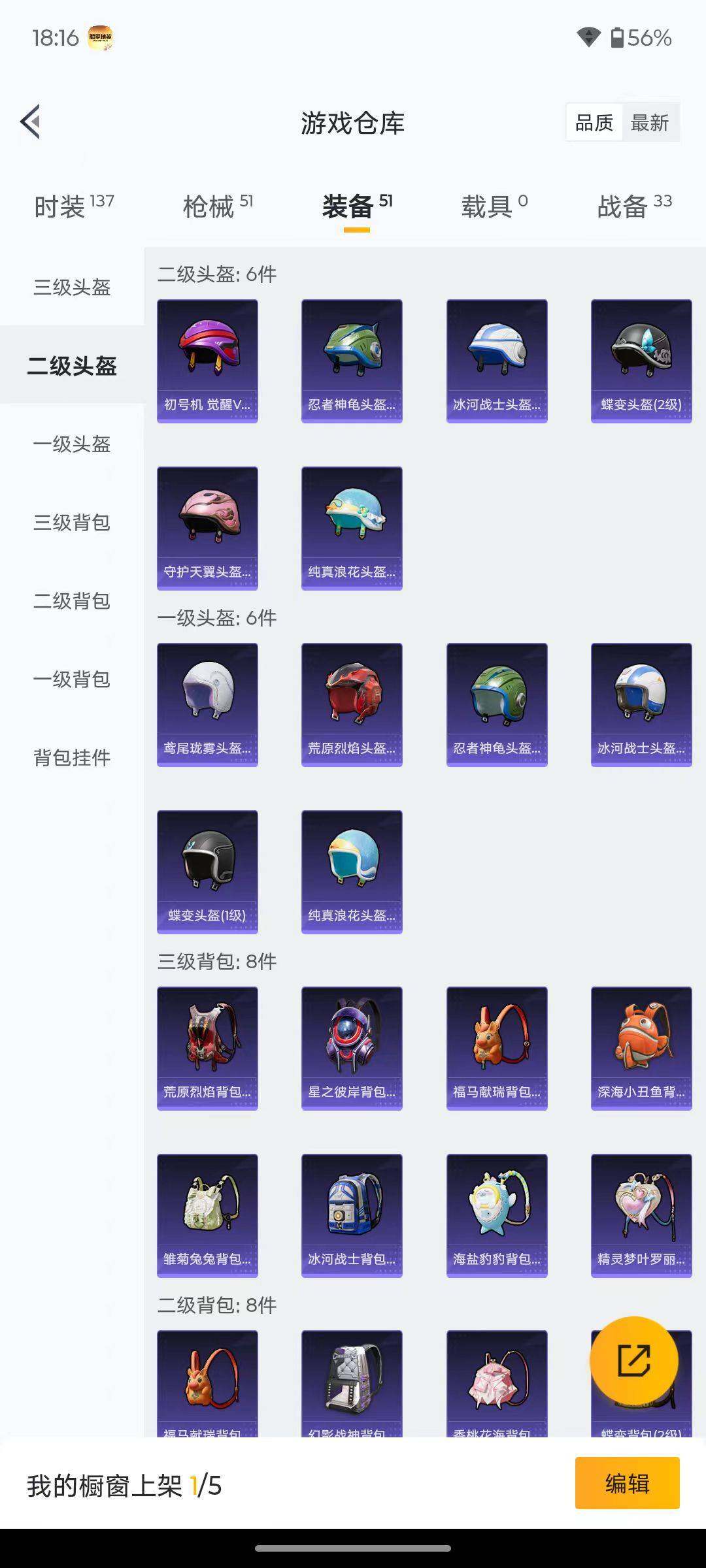This screenshot has width=706, height=1568.
Task: View the level-2 纯真浪花头盔
Action: pos(351,527)
